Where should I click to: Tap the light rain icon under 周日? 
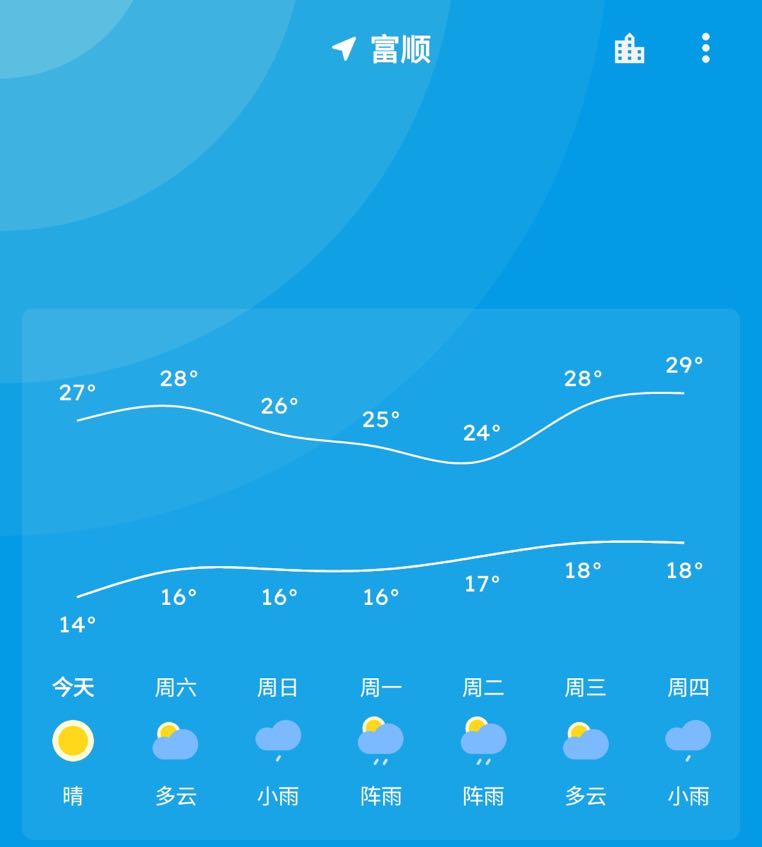click(x=277, y=741)
